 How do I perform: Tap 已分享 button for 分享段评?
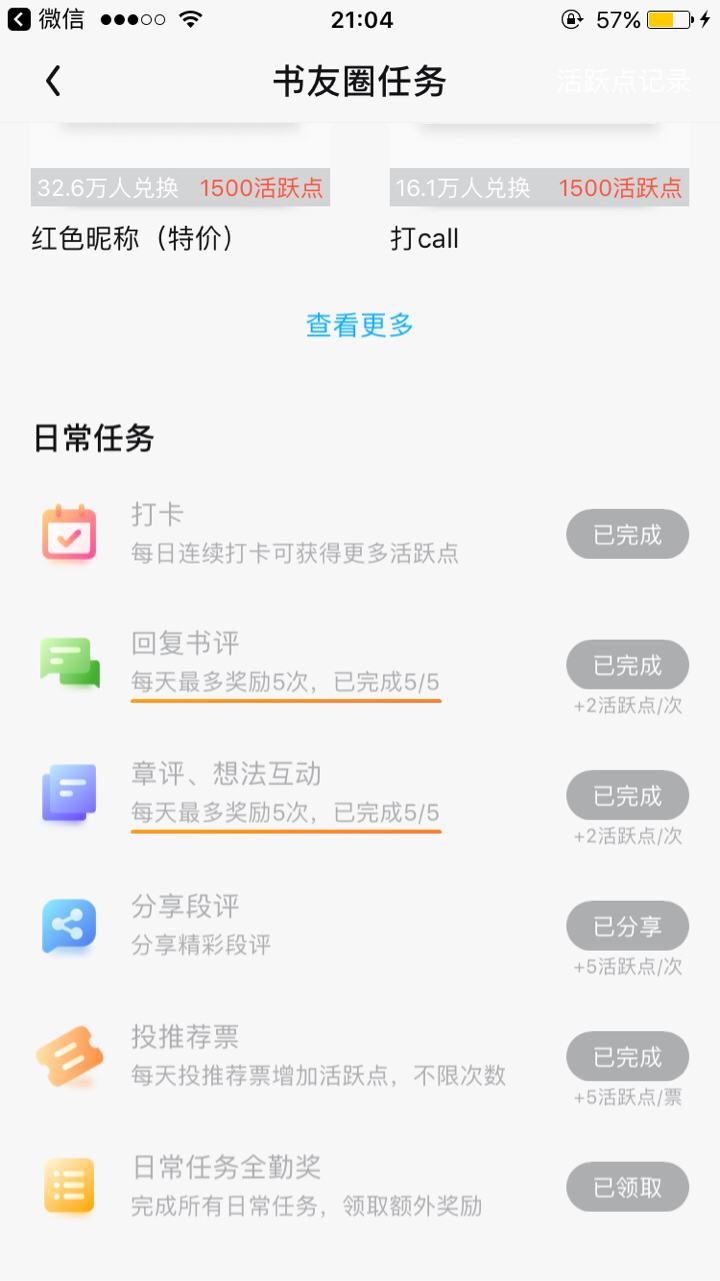click(x=628, y=926)
